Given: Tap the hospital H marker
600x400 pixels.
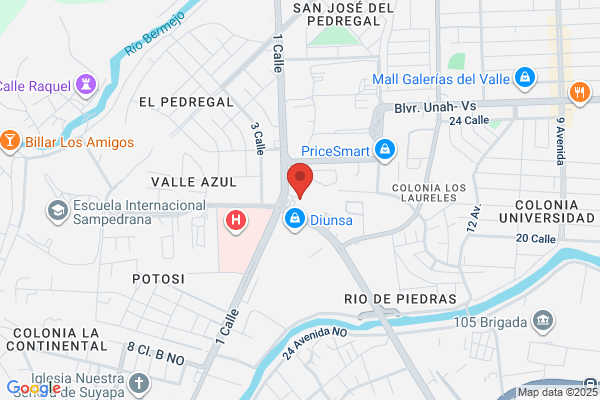Looking at the screenshot, I should pos(236,221).
